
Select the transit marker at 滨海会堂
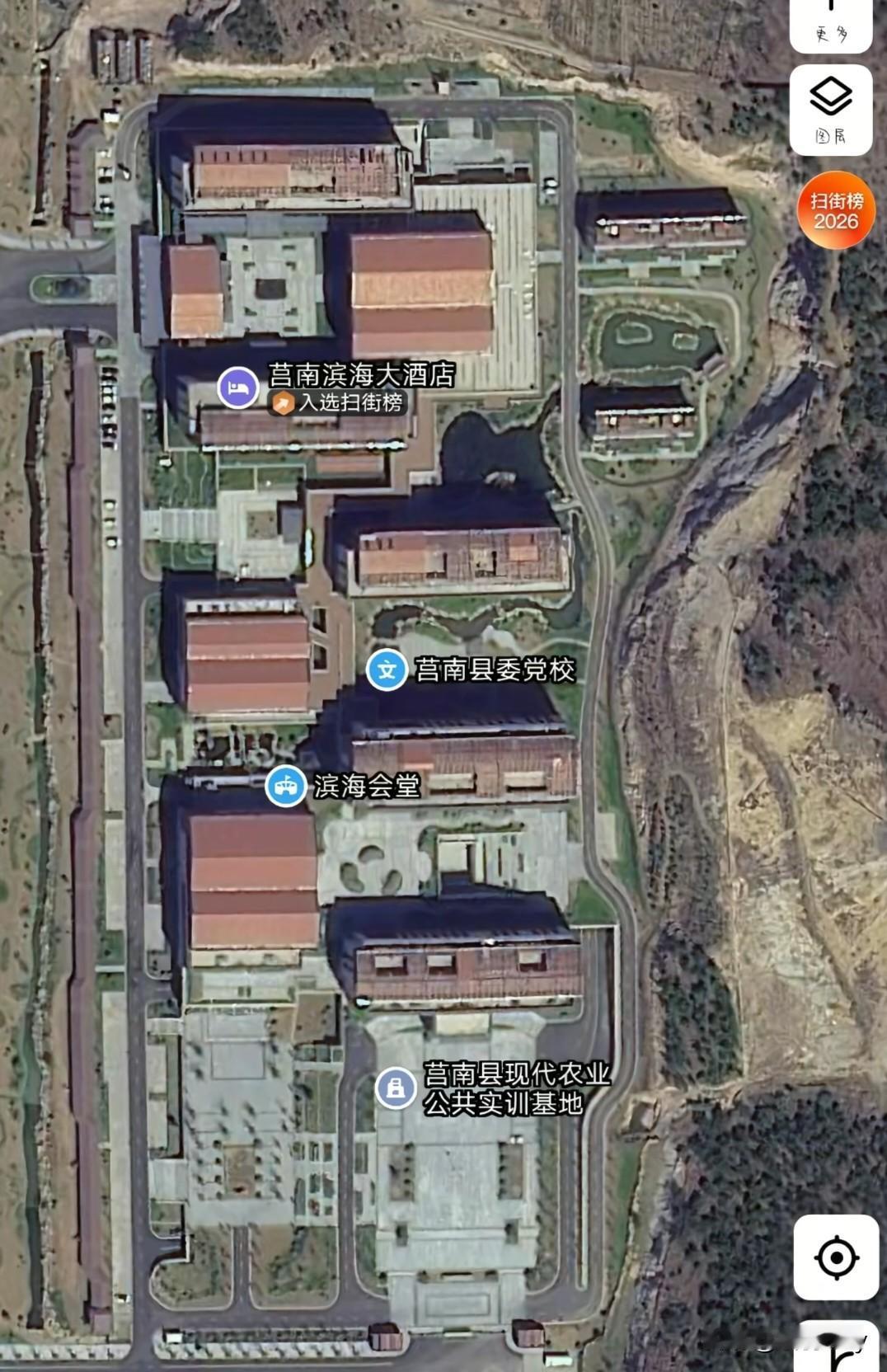point(288,787)
